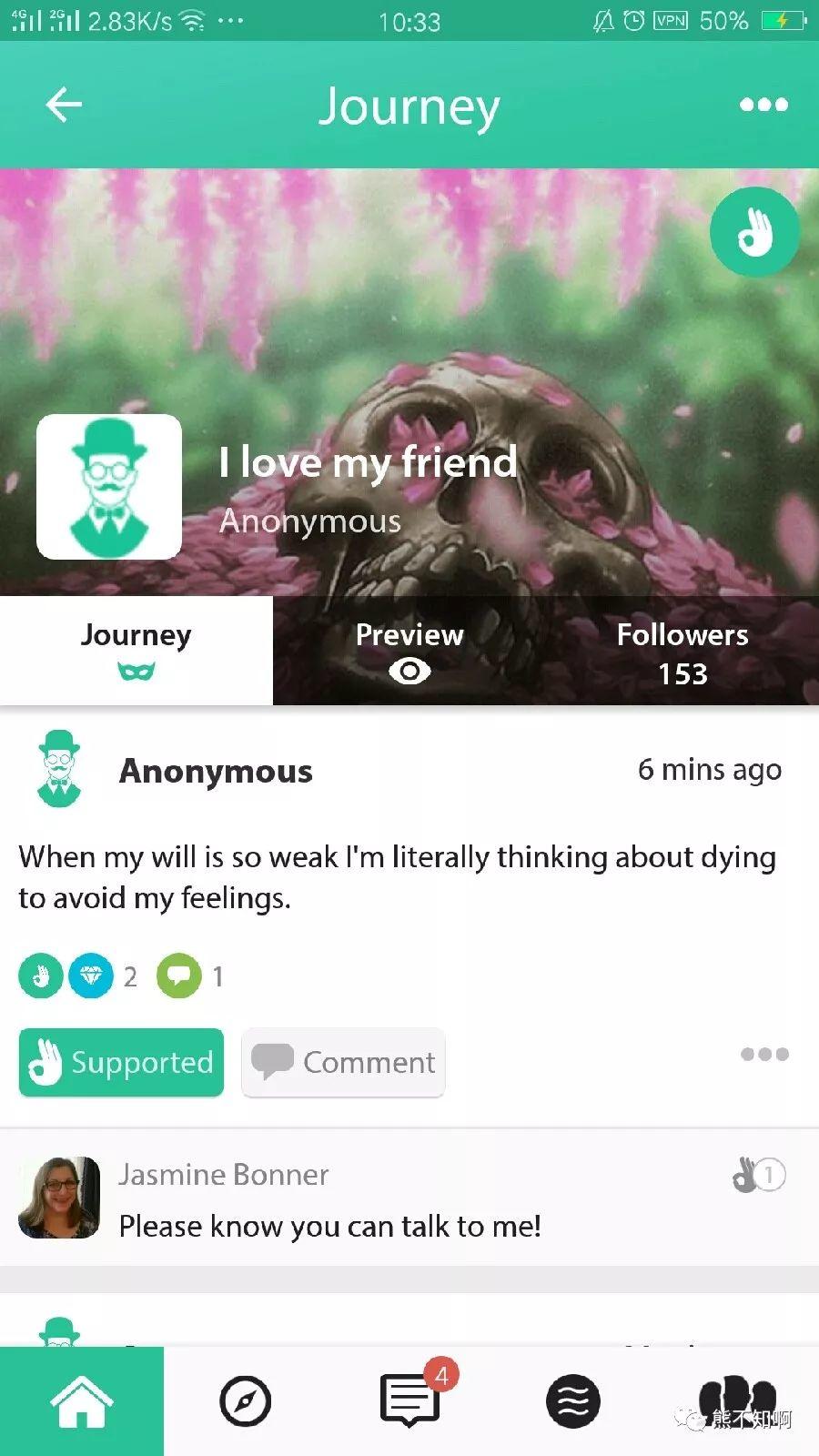Switch to the Preview tab
The height and width of the screenshot is (1456, 819).
tap(409, 650)
